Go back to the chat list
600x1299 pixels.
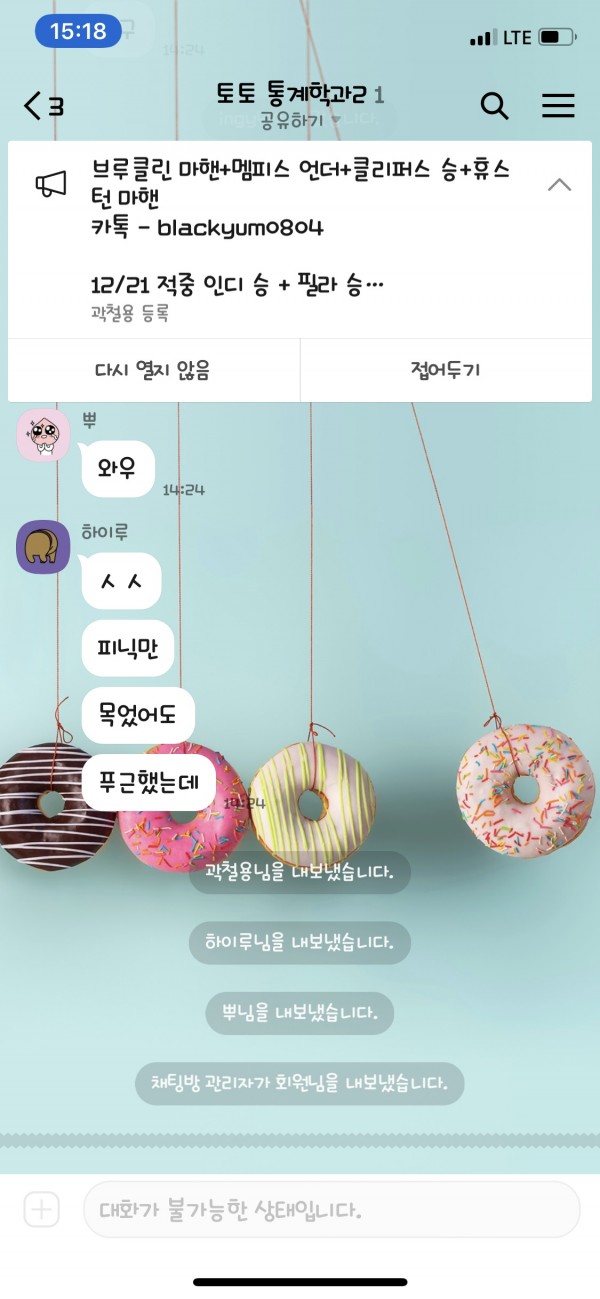(x=43, y=106)
